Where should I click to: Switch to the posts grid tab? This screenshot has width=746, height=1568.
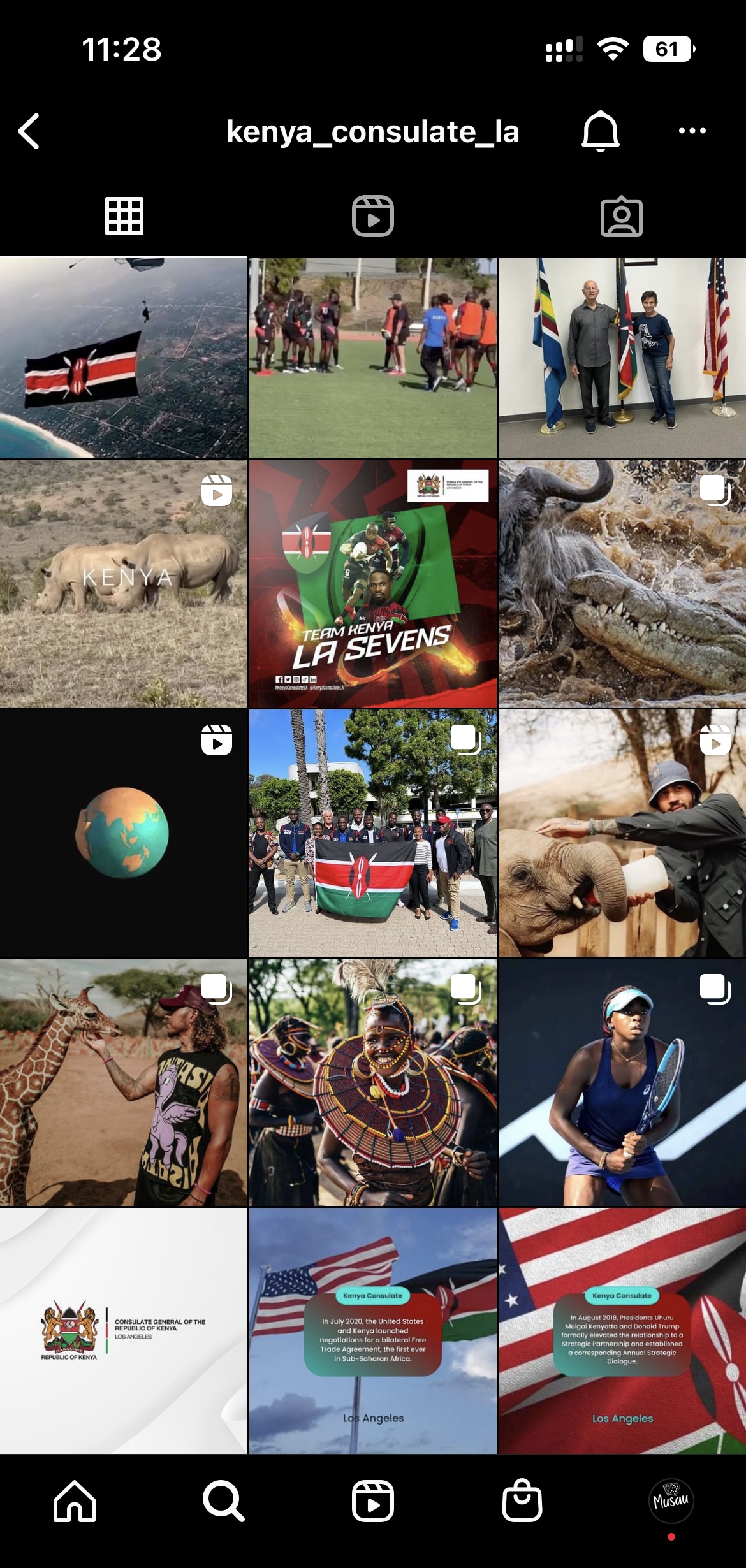[x=124, y=216]
